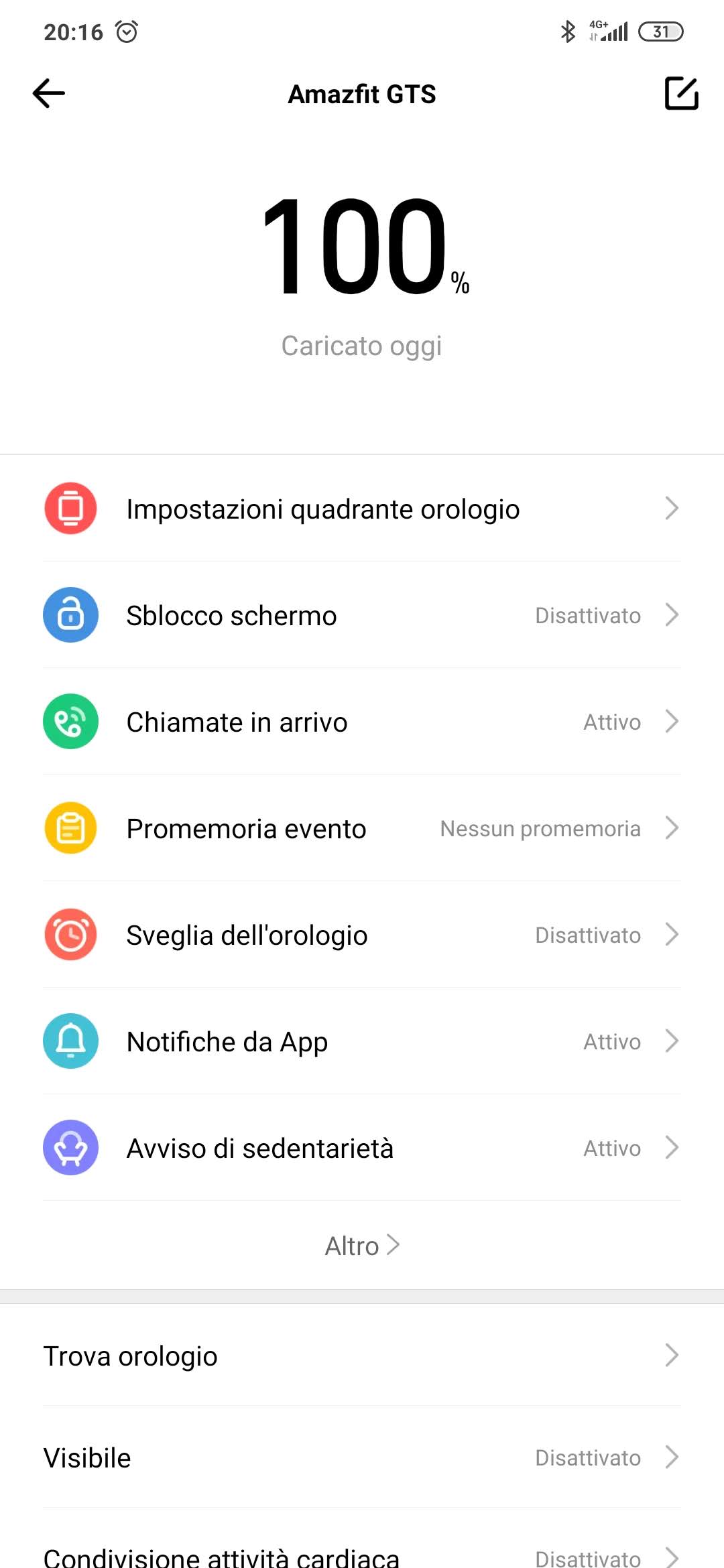Viewport: 724px width, 1568px height.
Task: Open Notifiche da App settings
Action: click(x=362, y=1041)
